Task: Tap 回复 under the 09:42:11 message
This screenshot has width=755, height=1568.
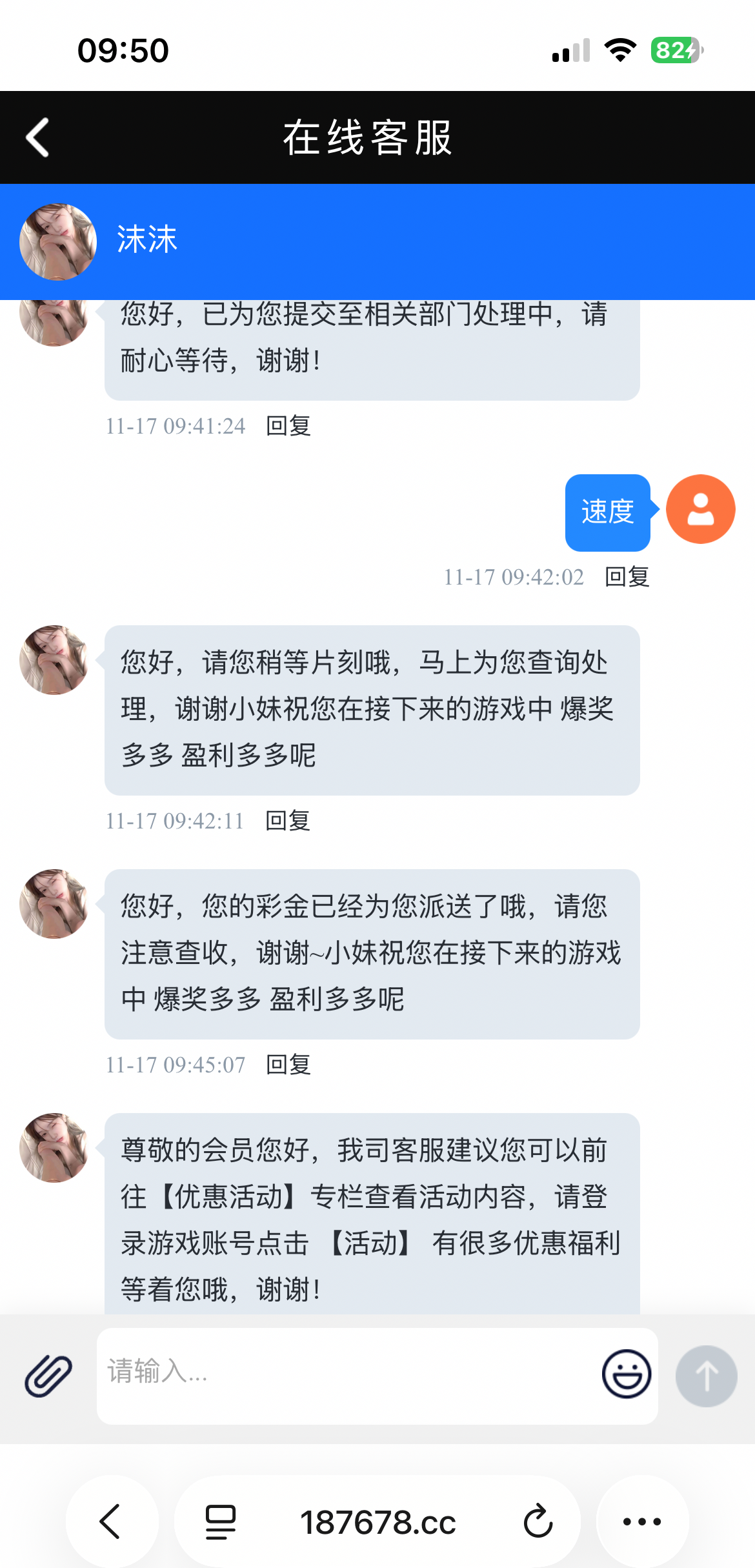Action: [288, 821]
